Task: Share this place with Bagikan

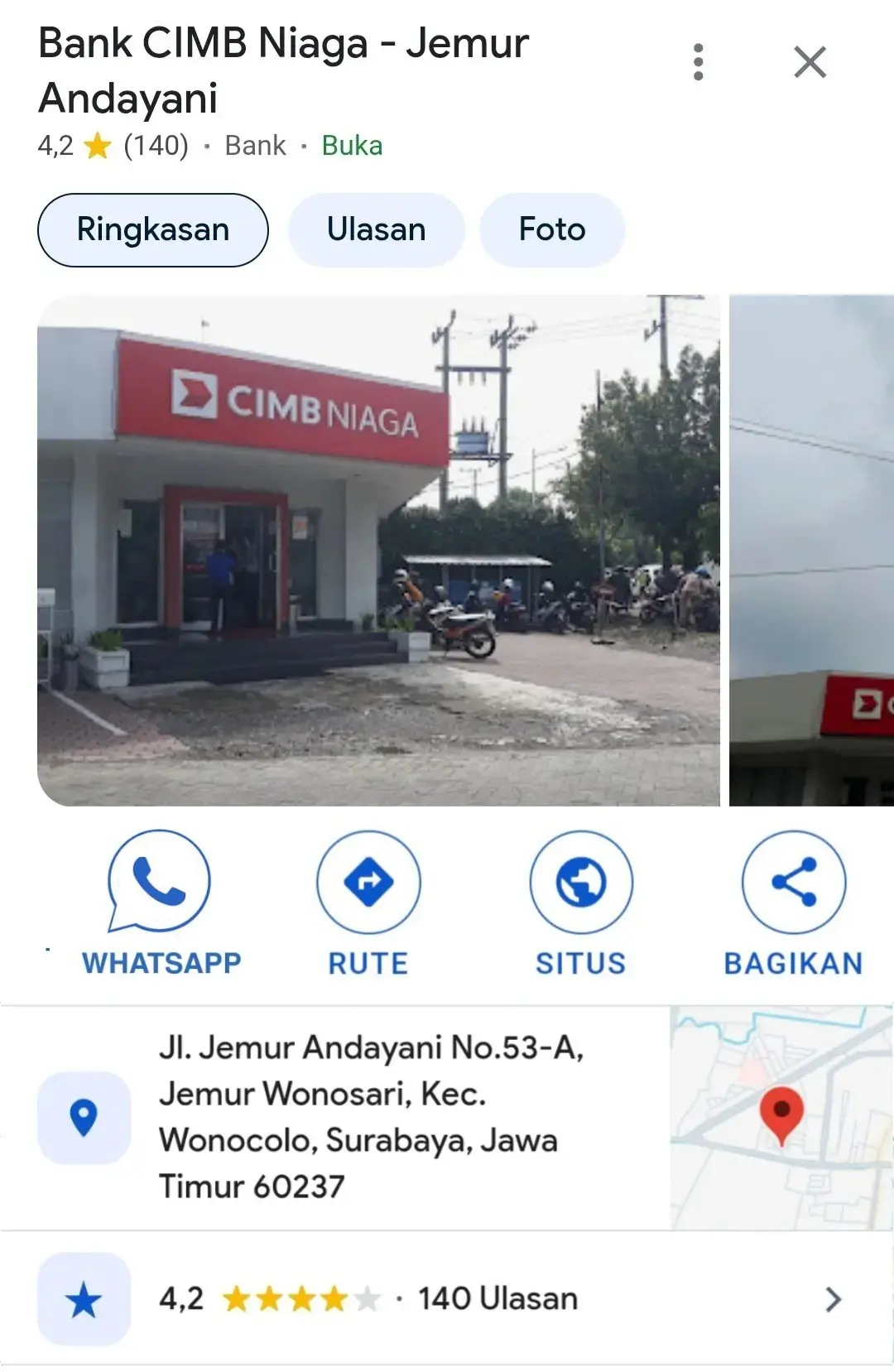Action: (x=793, y=904)
